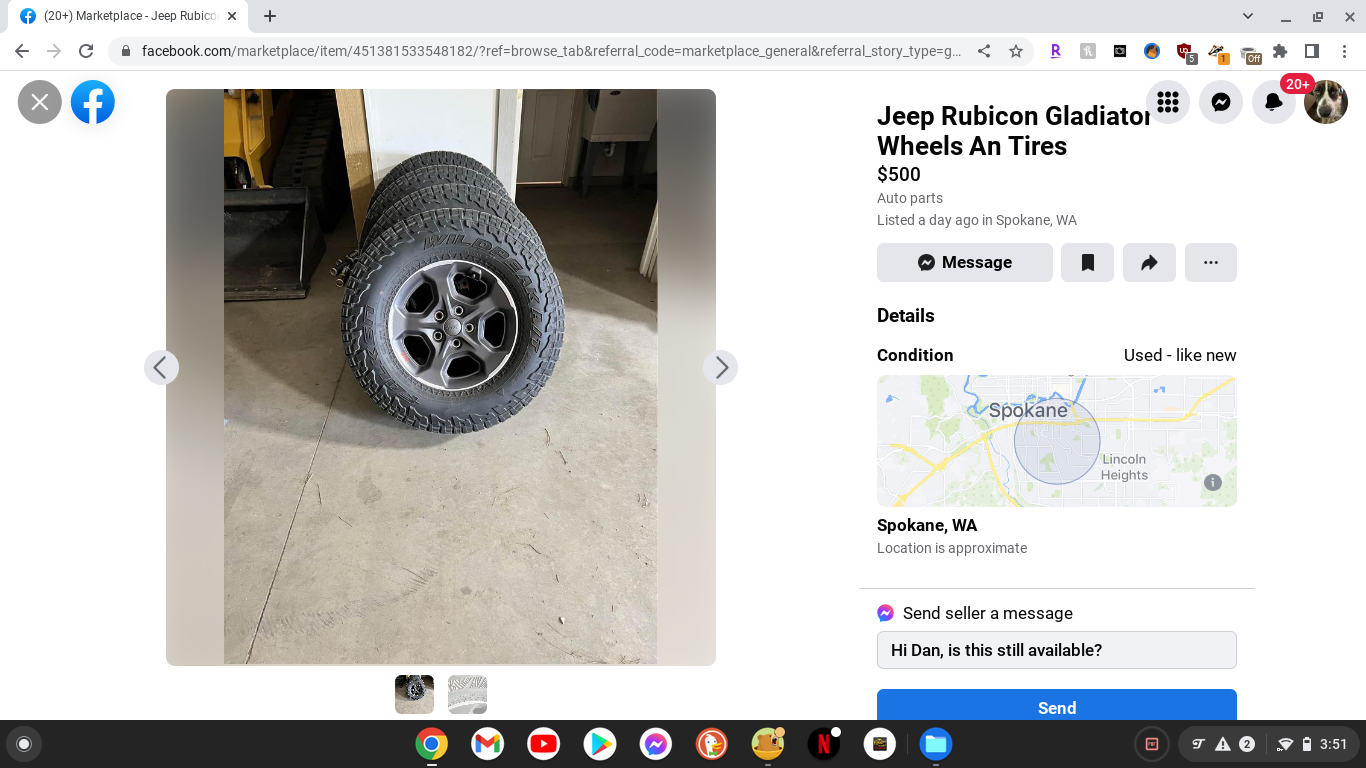Close the marketplace listing view
The height and width of the screenshot is (768, 1366).
pos(40,102)
